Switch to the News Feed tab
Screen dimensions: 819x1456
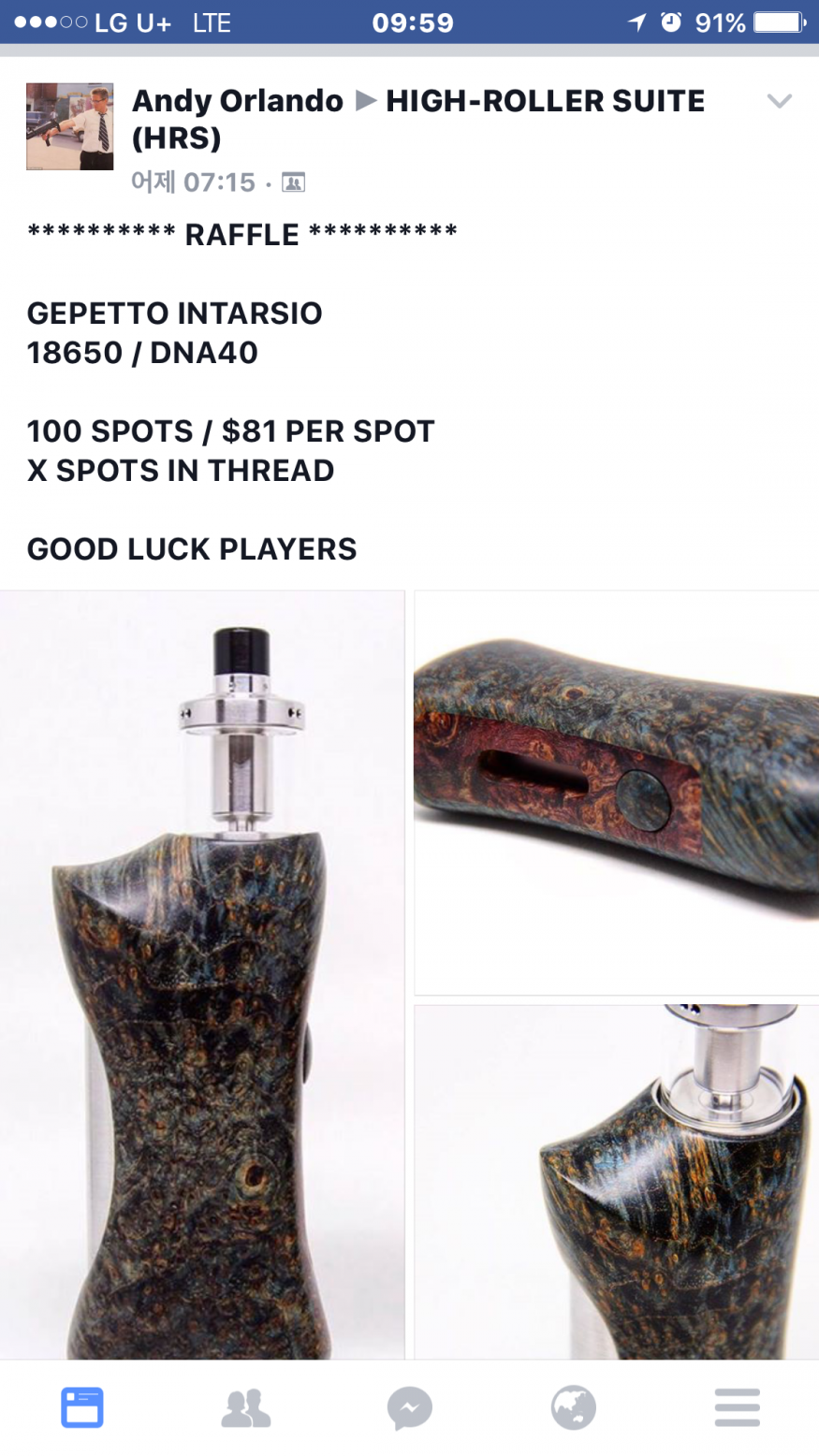pyautogui.click(x=82, y=1407)
